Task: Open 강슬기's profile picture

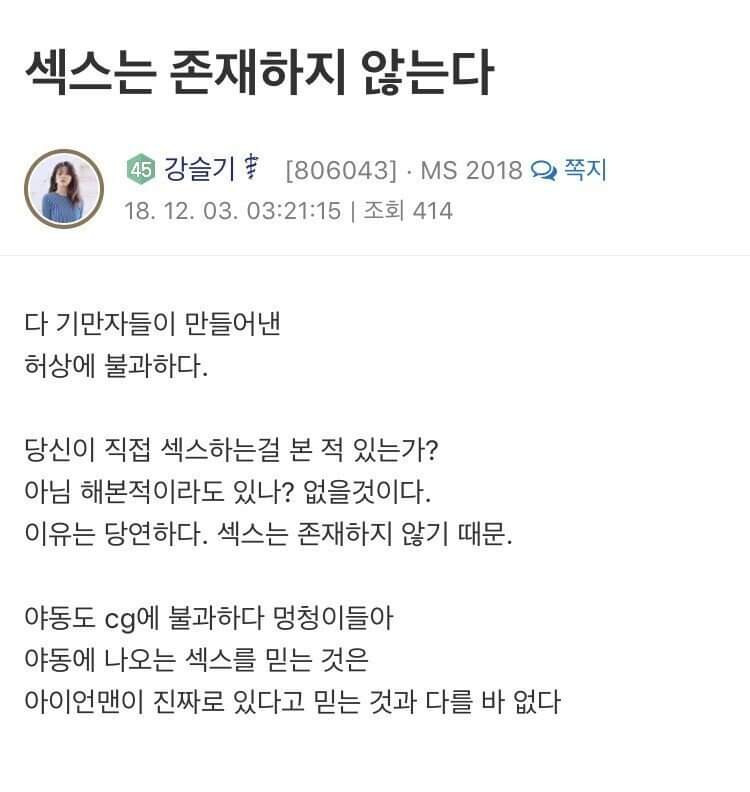Action: pyautogui.click(x=63, y=189)
